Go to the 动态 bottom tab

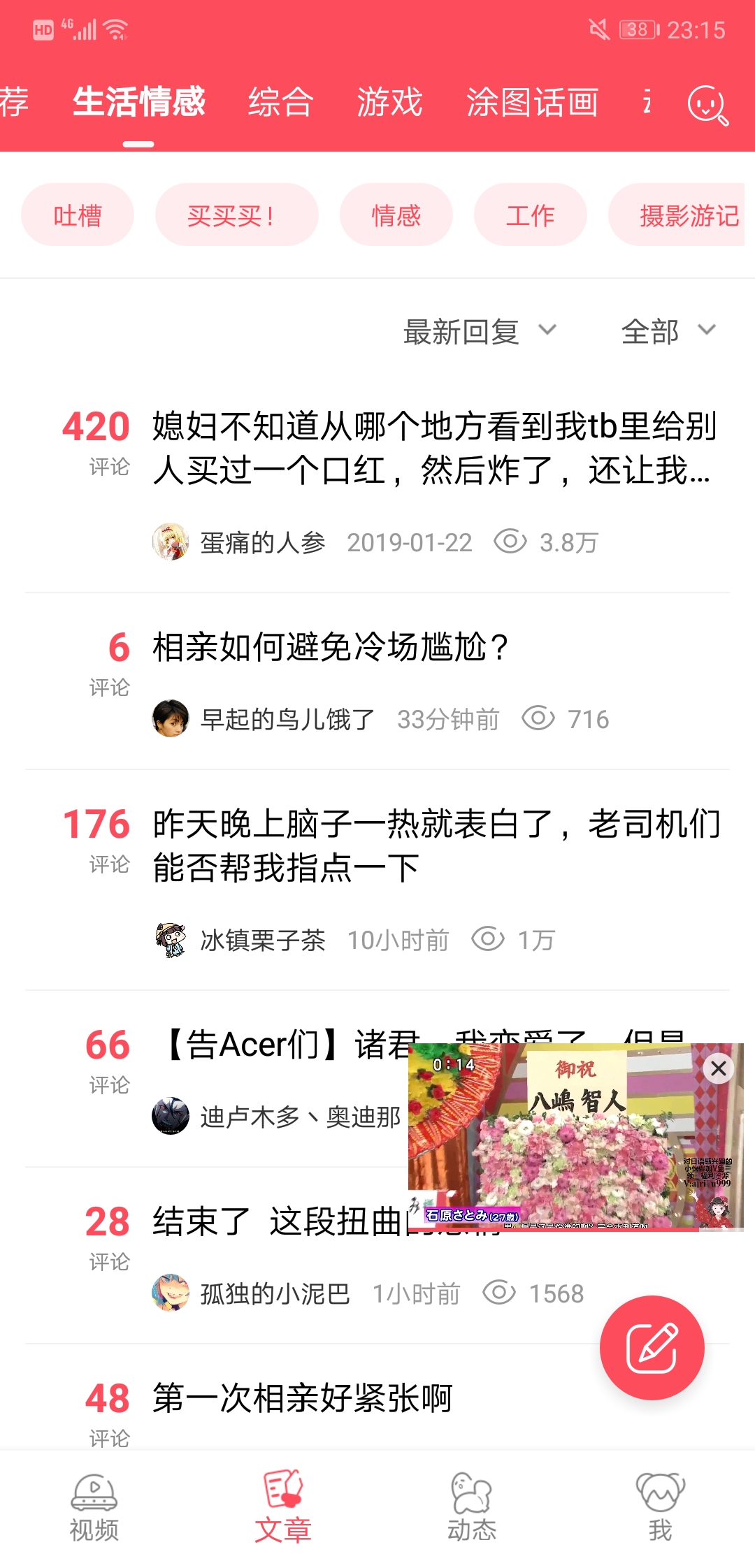click(x=472, y=1508)
